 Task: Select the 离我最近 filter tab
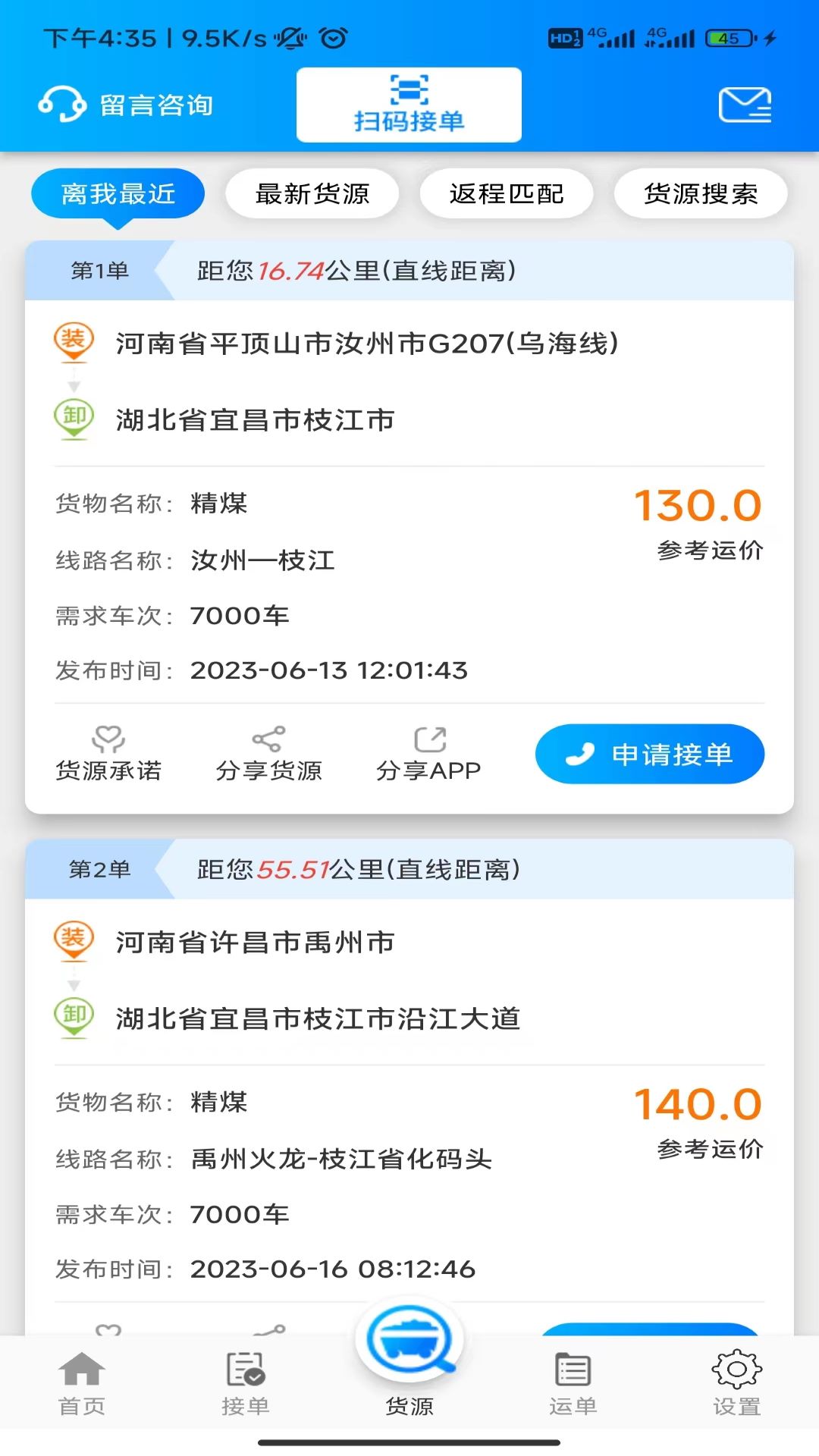point(118,194)
